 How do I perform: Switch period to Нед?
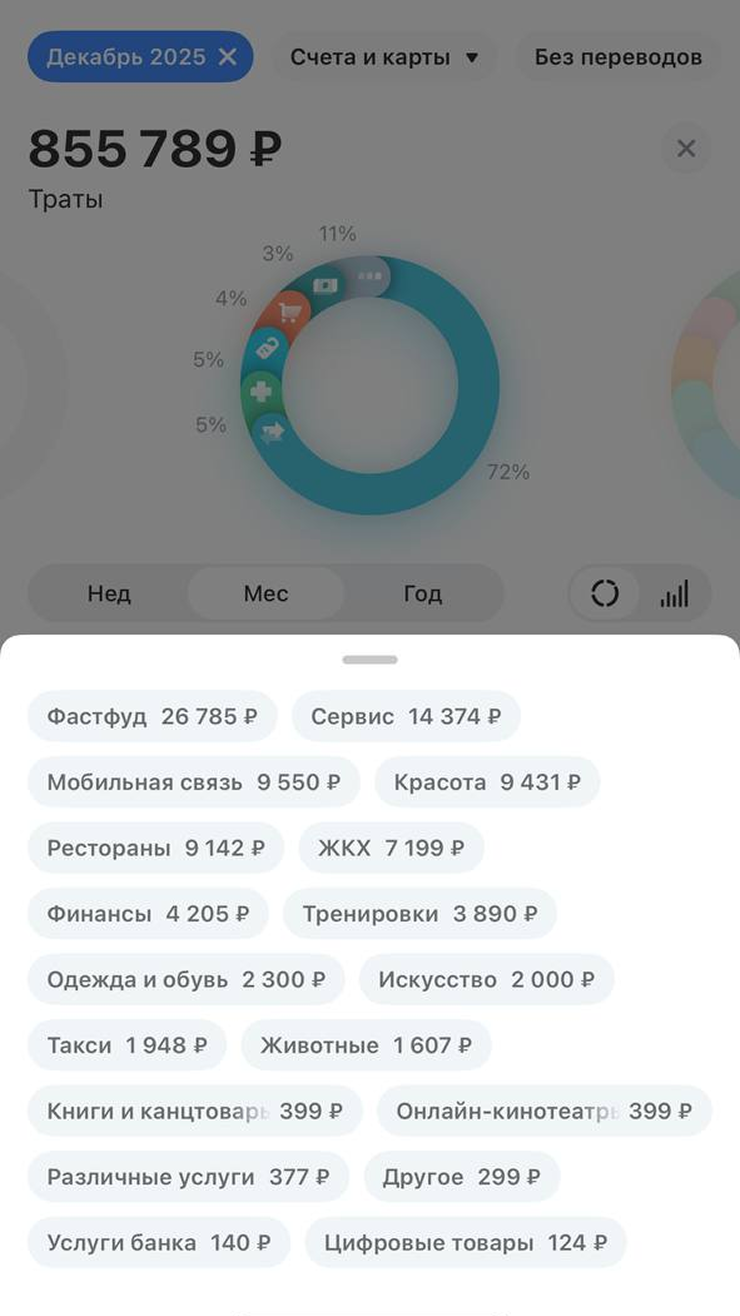click(109, 594)
